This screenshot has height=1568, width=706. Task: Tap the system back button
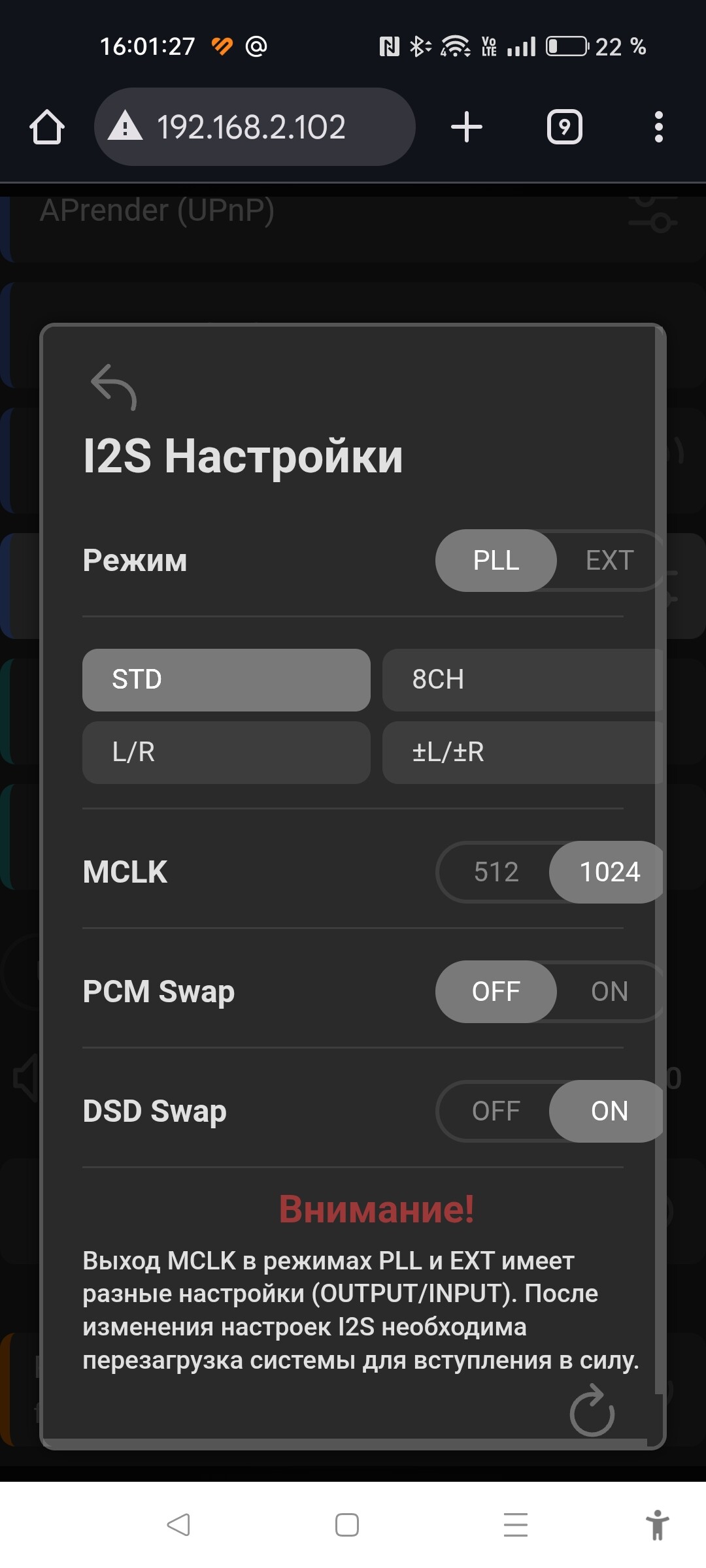coord(178,1525)
